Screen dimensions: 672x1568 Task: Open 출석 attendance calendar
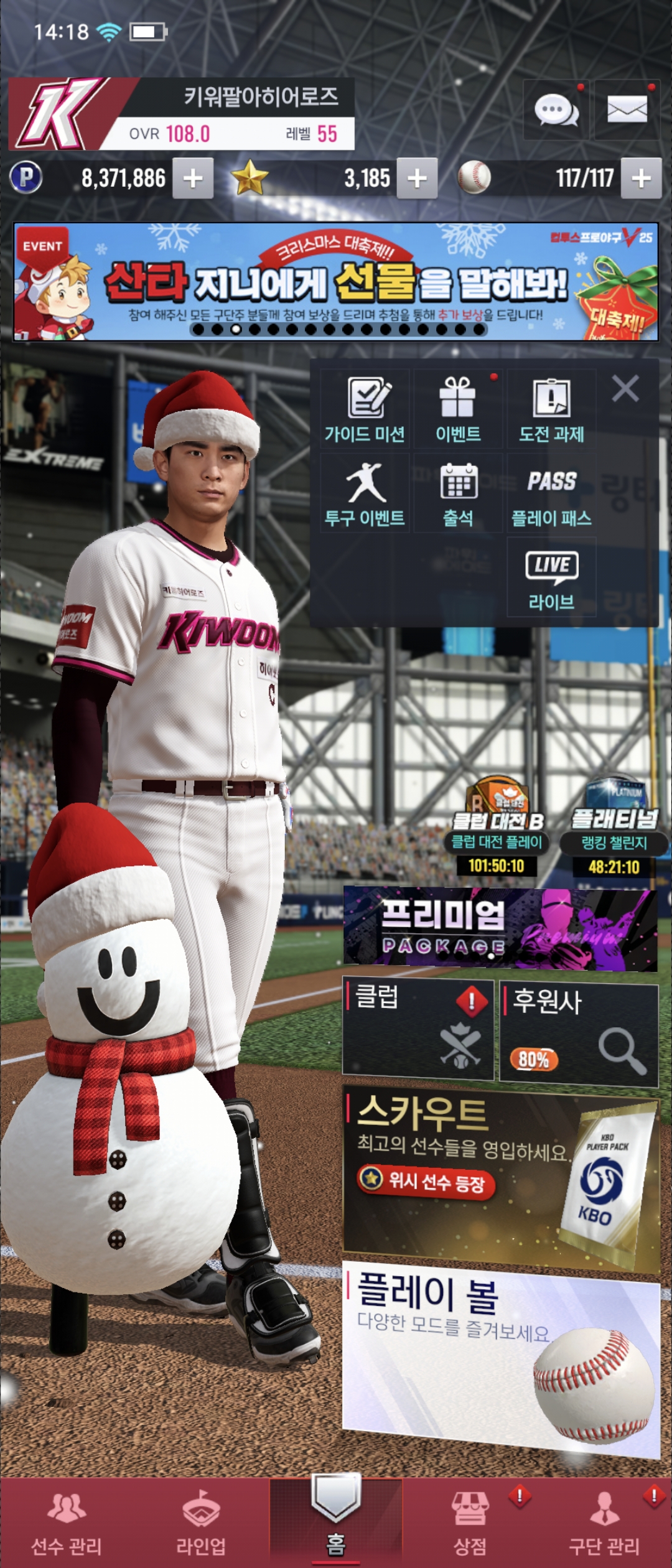point(458,493)
